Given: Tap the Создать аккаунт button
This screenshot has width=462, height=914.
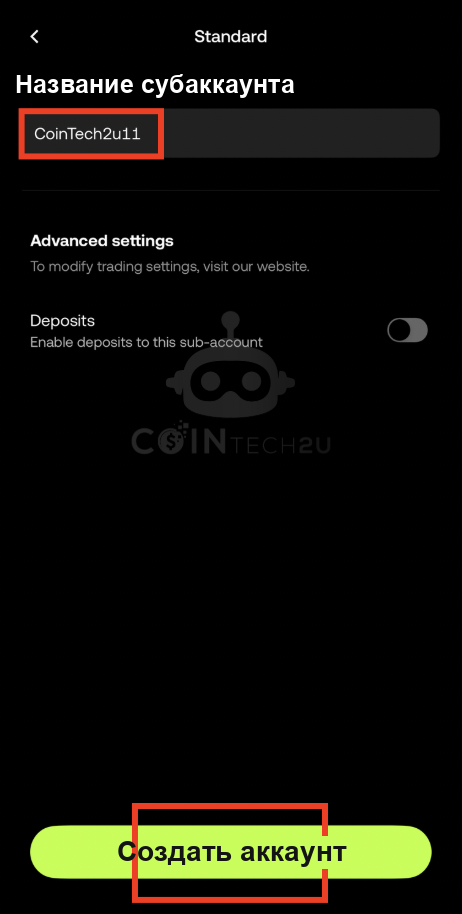Looking at the screenshot, I should pyautogui.click(x=231, y=852).
